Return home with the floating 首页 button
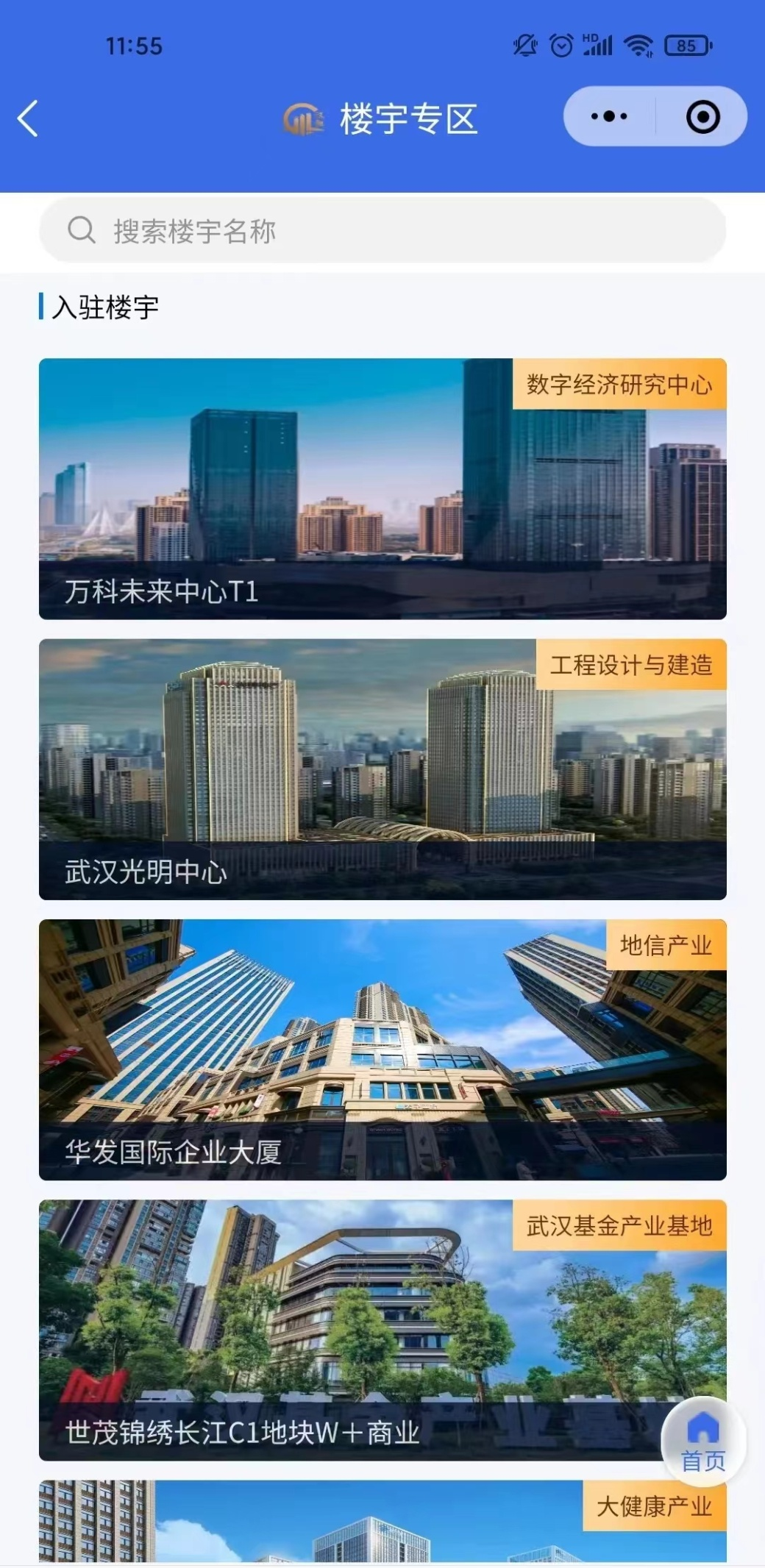Viewport: 765px width, 1568px height. tap(703, 1440)
